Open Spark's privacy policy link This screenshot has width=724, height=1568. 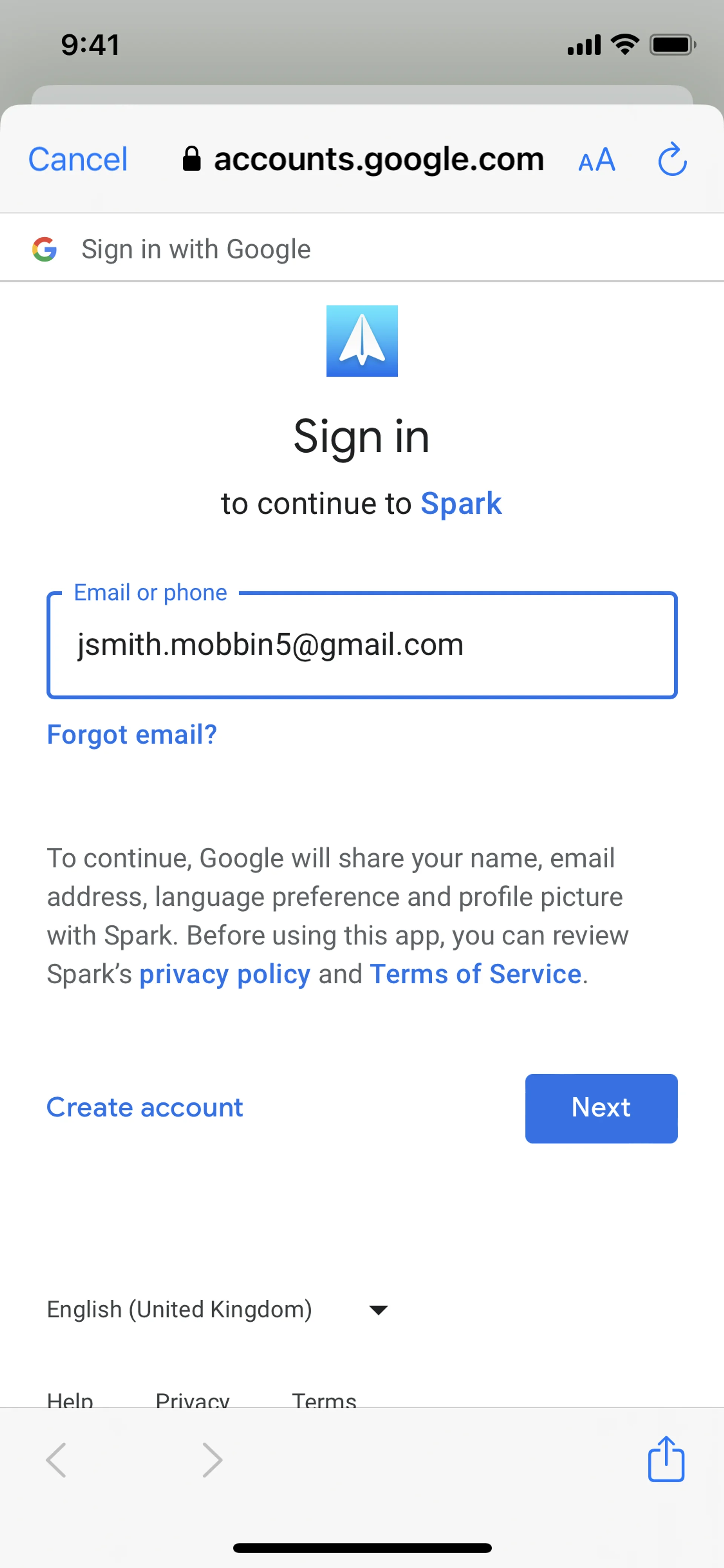[224, 974]
